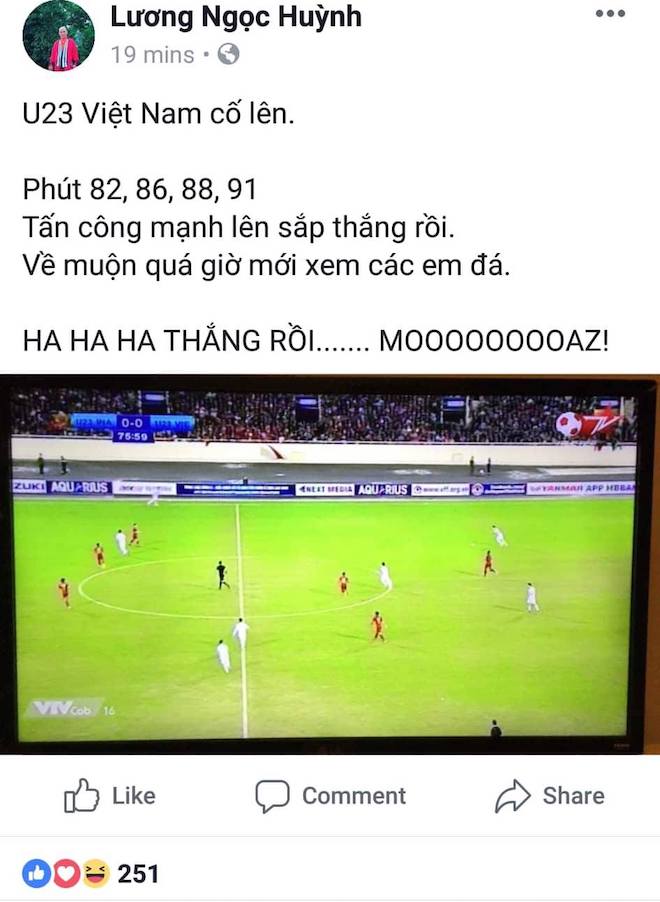Image resolution: width=660 pixels, height=902 pixels.
Task: Share this post
Action: (x=549, y=796)
